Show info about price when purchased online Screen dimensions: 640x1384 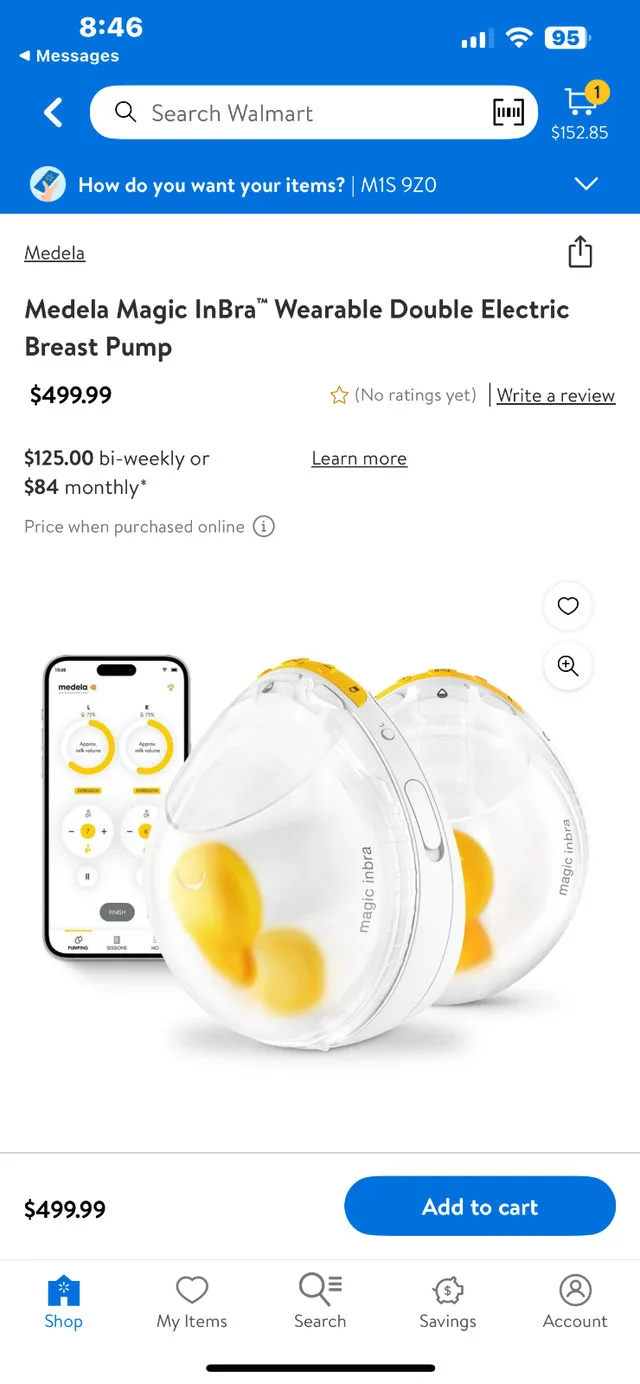[264, 526]
